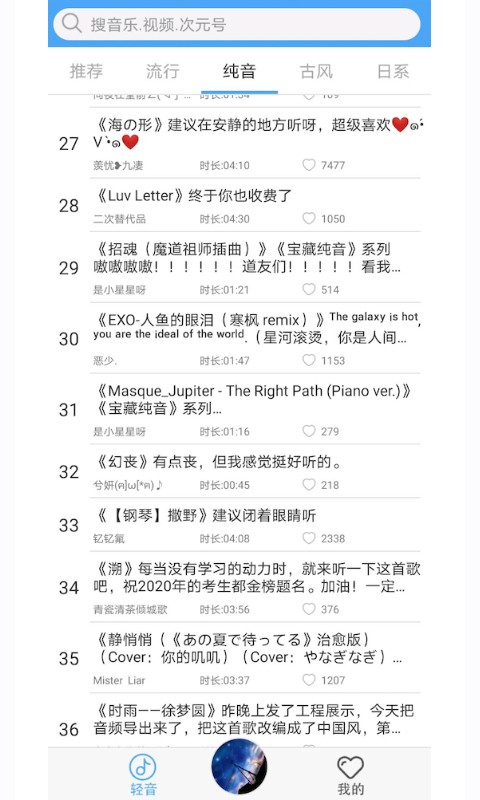Viewport: 480px width, 800px height.
Task: Like the 《【钢琴】撒野》 track
Action: 309,538
